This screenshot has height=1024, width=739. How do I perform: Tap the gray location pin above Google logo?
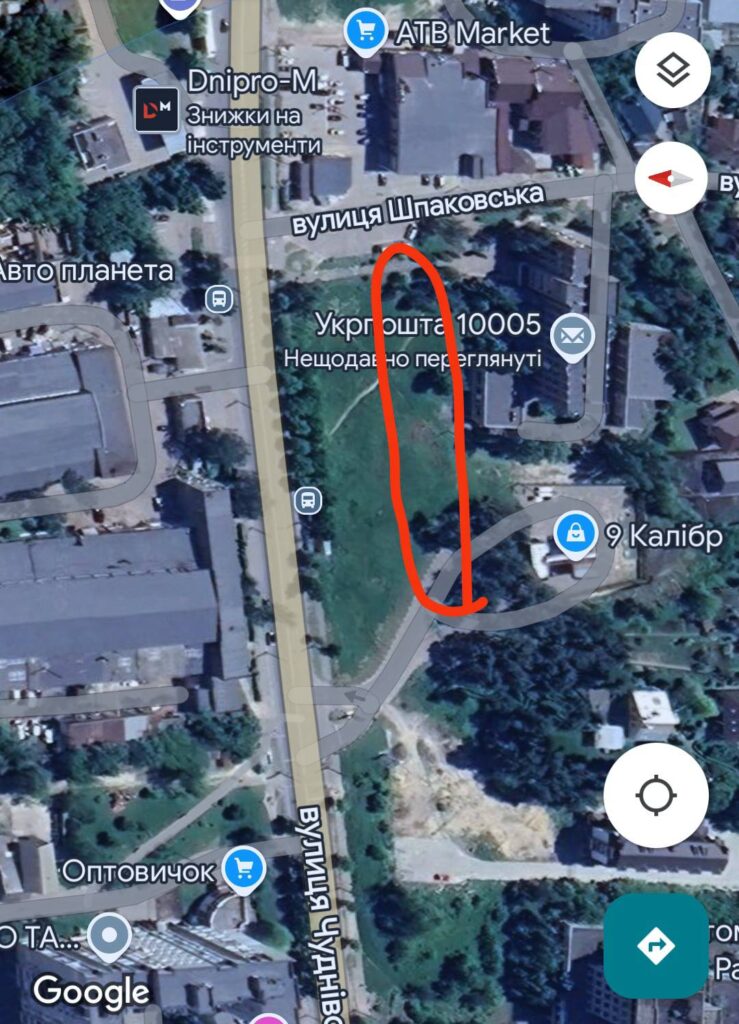point(109,936)
